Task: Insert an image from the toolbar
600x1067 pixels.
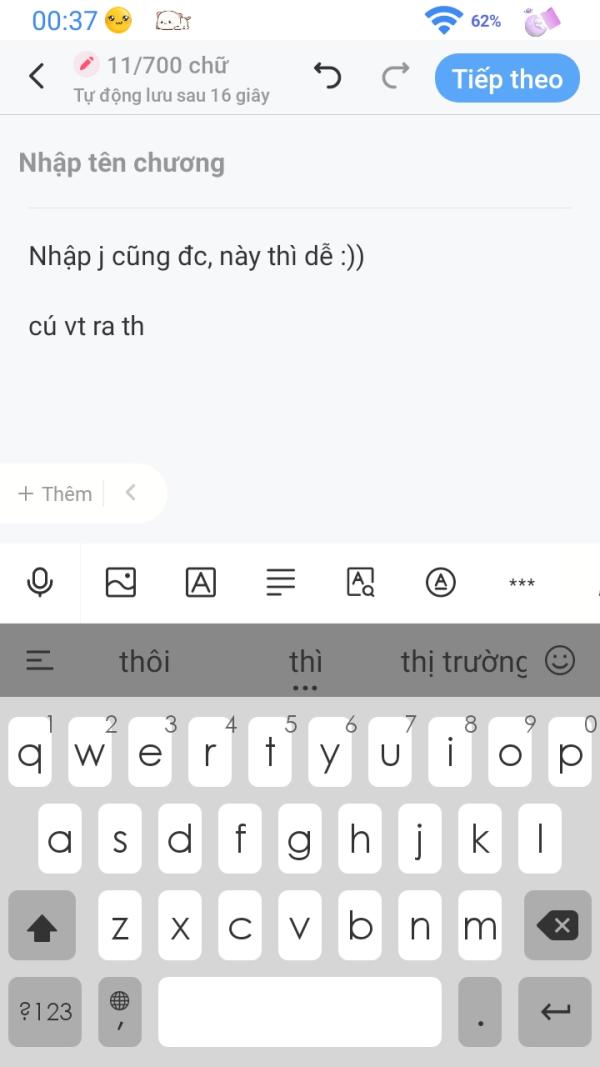Action: [x=120, y=582]
